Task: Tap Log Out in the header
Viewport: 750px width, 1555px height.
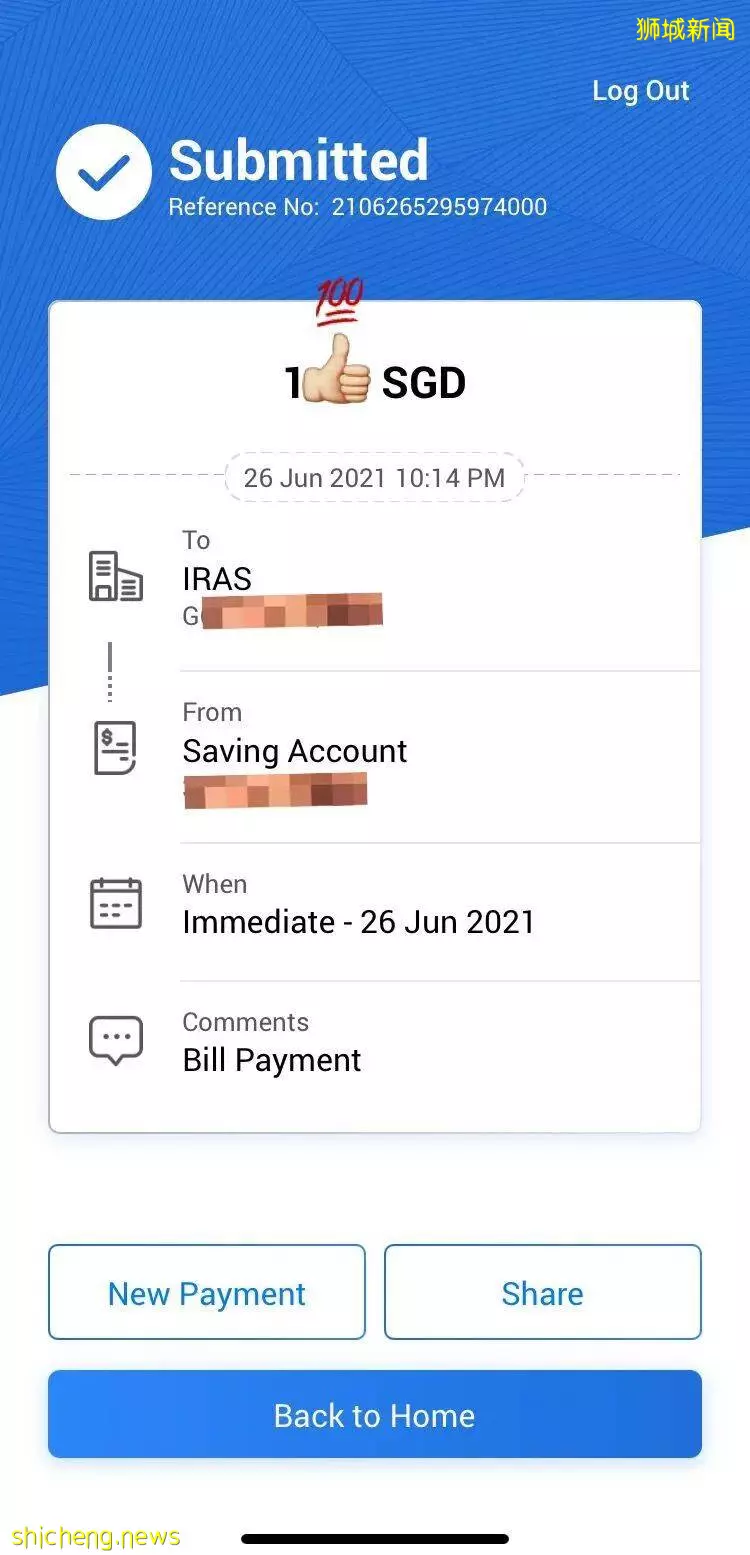Action: click(x=640, y=91)
